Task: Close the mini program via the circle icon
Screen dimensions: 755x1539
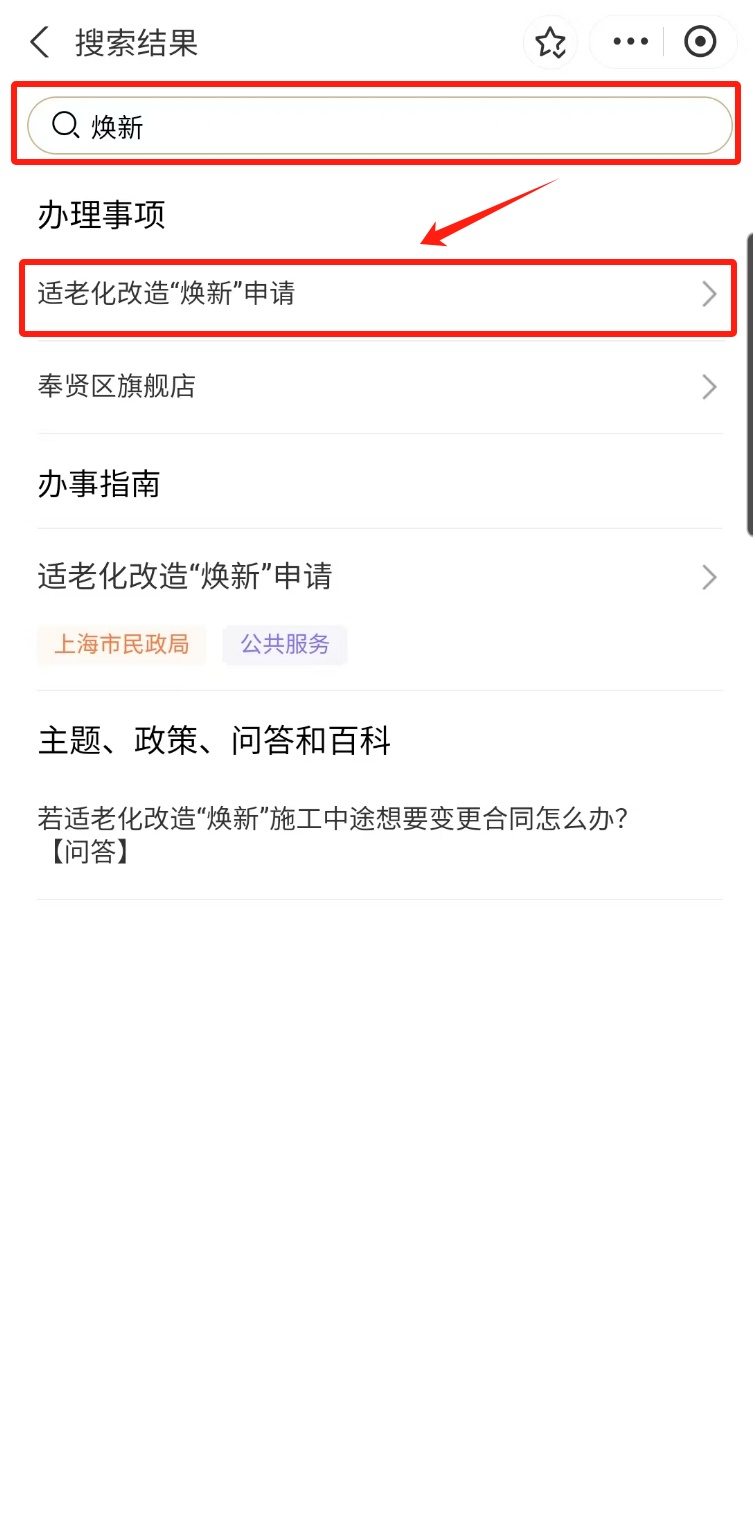Action: point(699,43)
